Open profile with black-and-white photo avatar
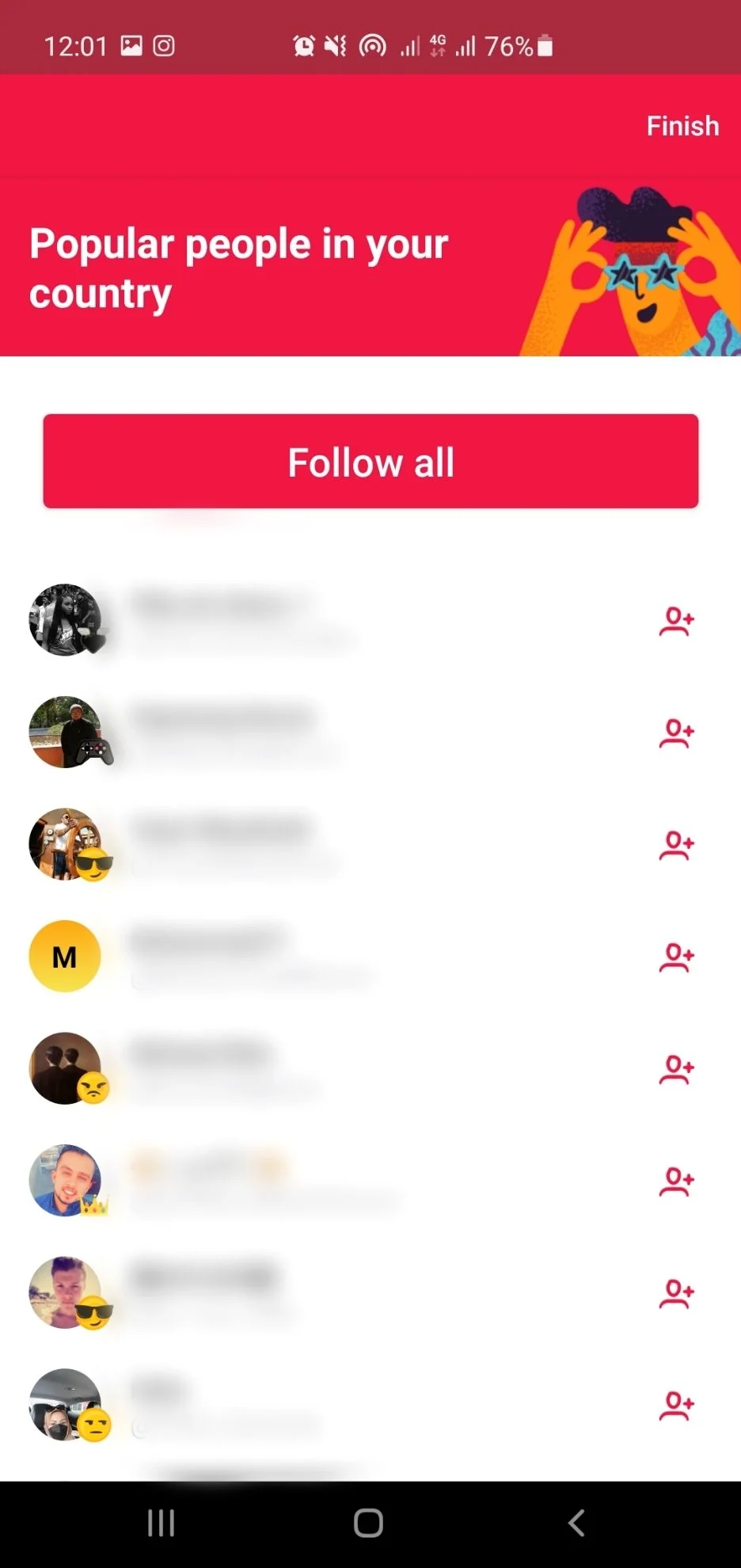741x1568 pixels. click(65, 620)
